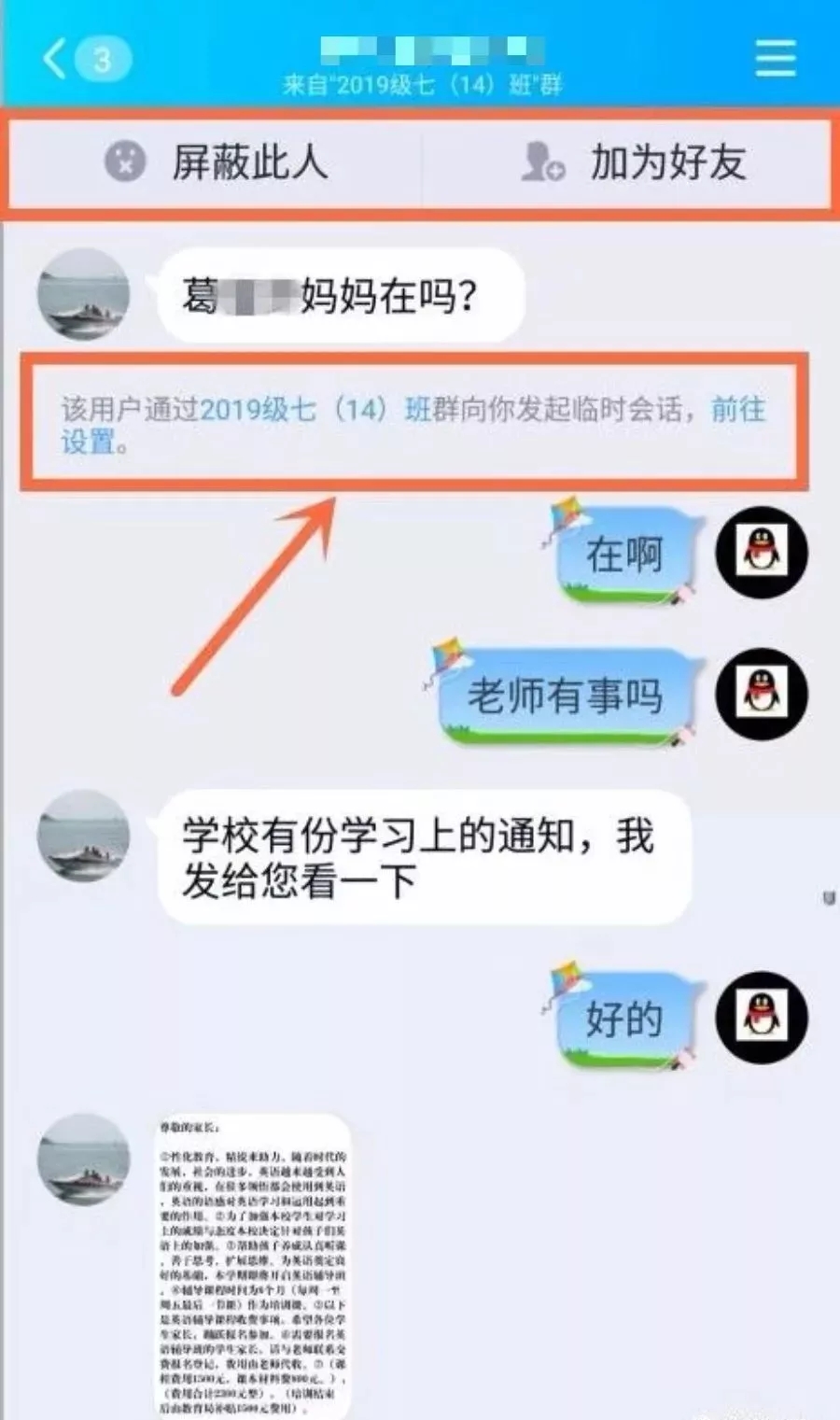Open the chat menu with three lines

775,59
